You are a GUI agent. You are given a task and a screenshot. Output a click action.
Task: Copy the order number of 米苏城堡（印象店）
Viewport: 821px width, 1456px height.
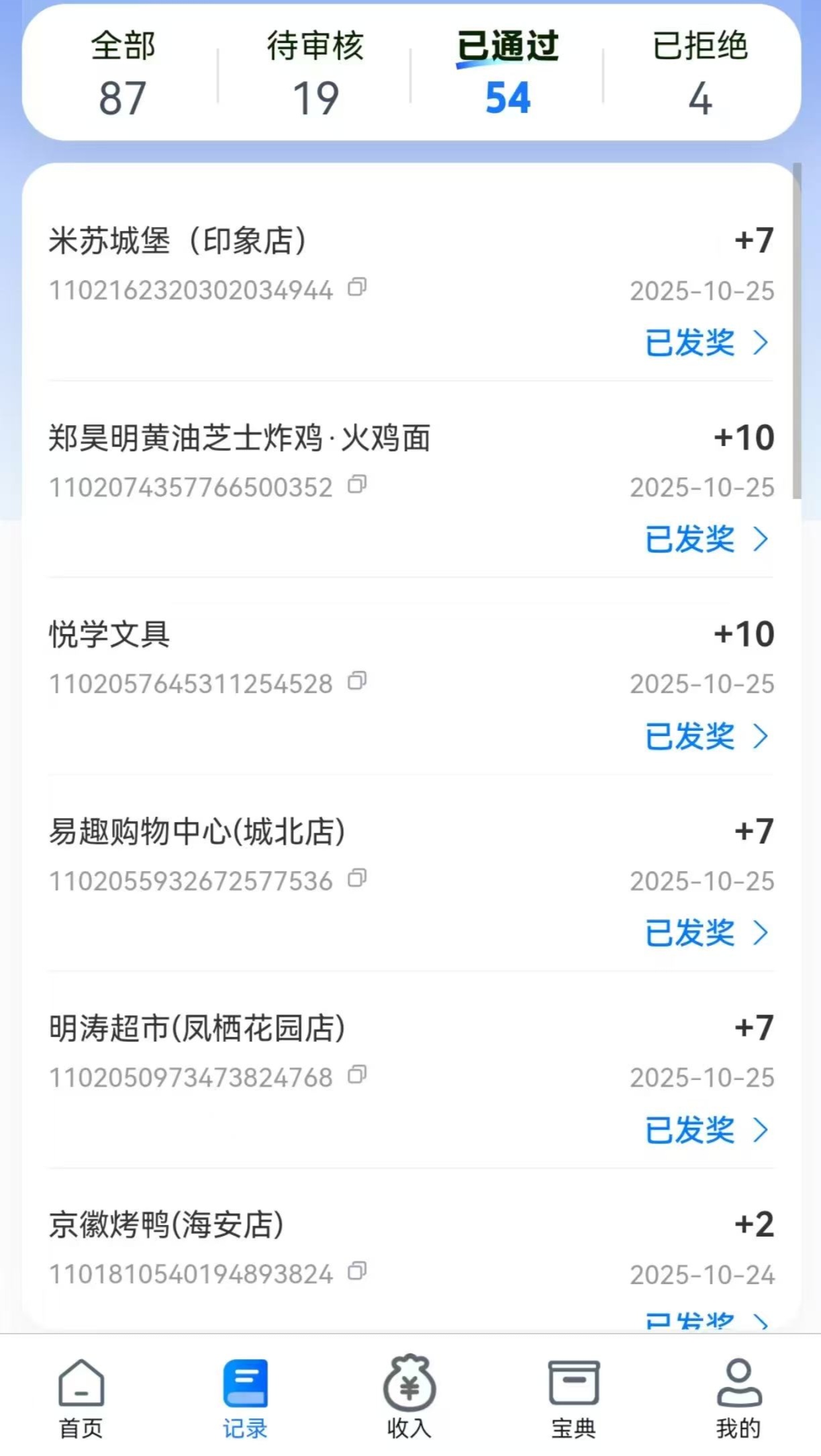pos(358,289)
